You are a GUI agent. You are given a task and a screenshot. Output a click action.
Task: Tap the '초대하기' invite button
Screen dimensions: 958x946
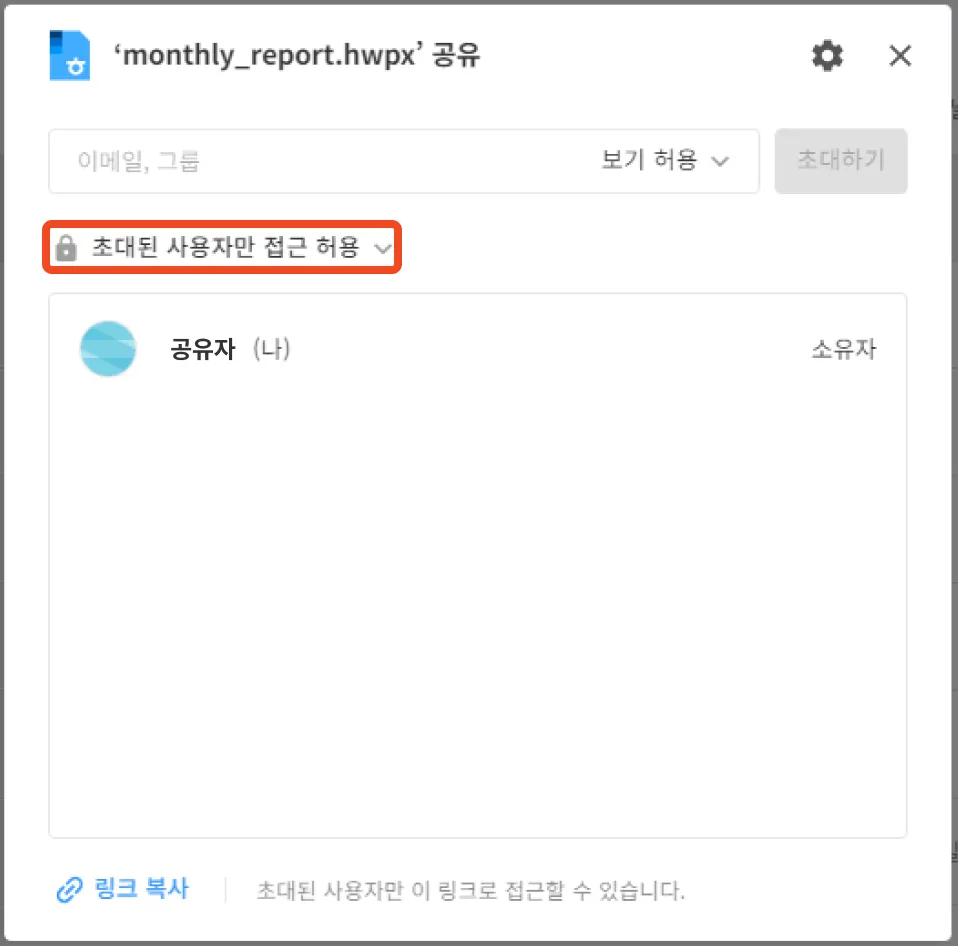(841, 161)
